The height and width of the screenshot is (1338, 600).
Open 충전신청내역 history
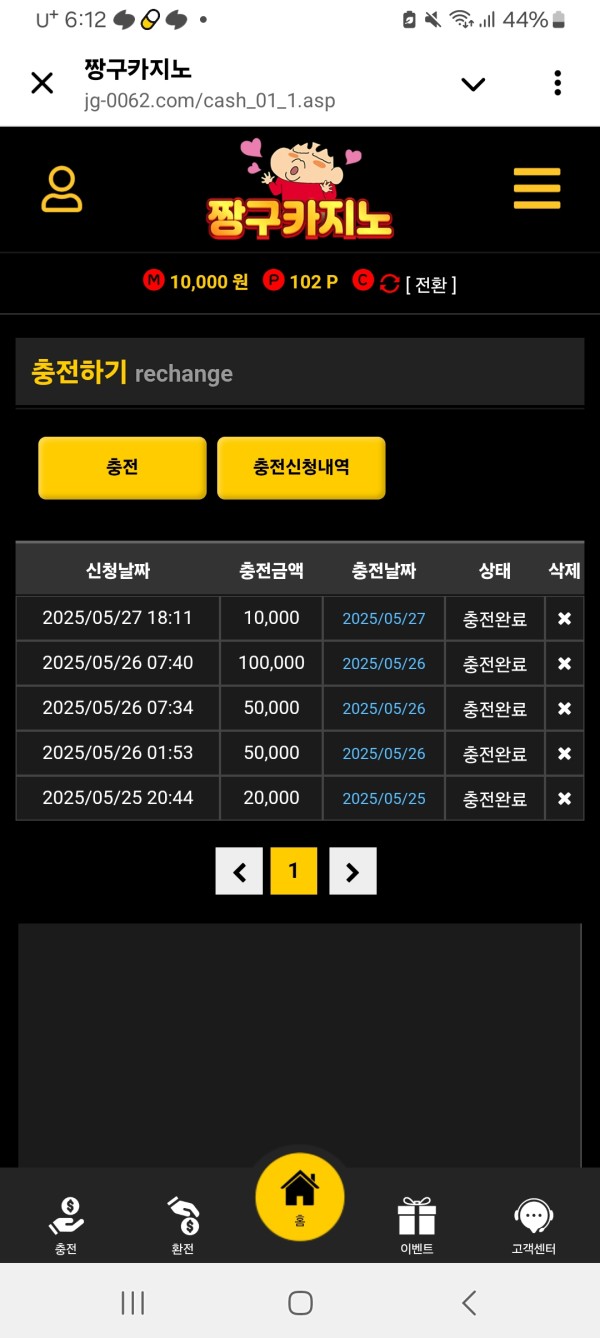click(x=301, y=467)
